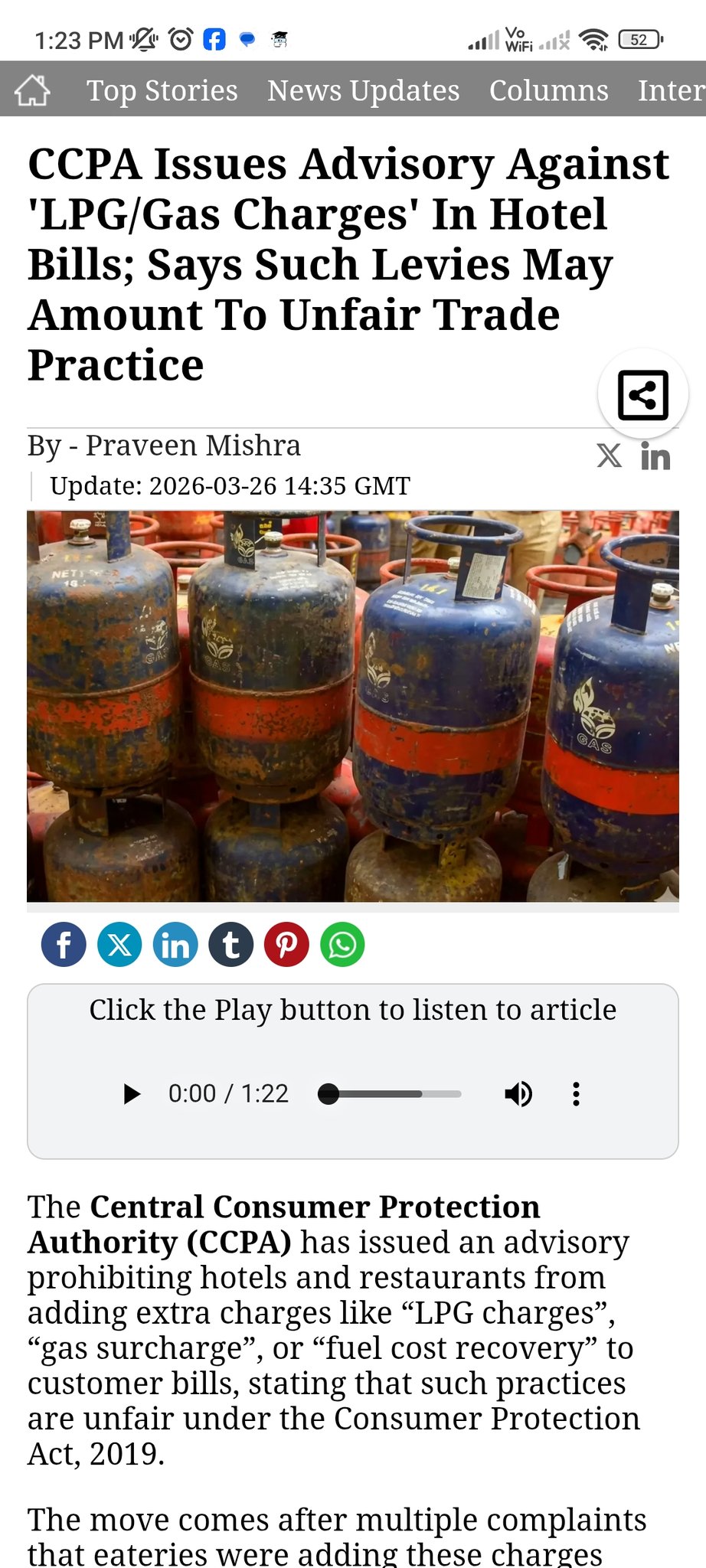
Task: Play the article audio
Action: point(132,1094)
